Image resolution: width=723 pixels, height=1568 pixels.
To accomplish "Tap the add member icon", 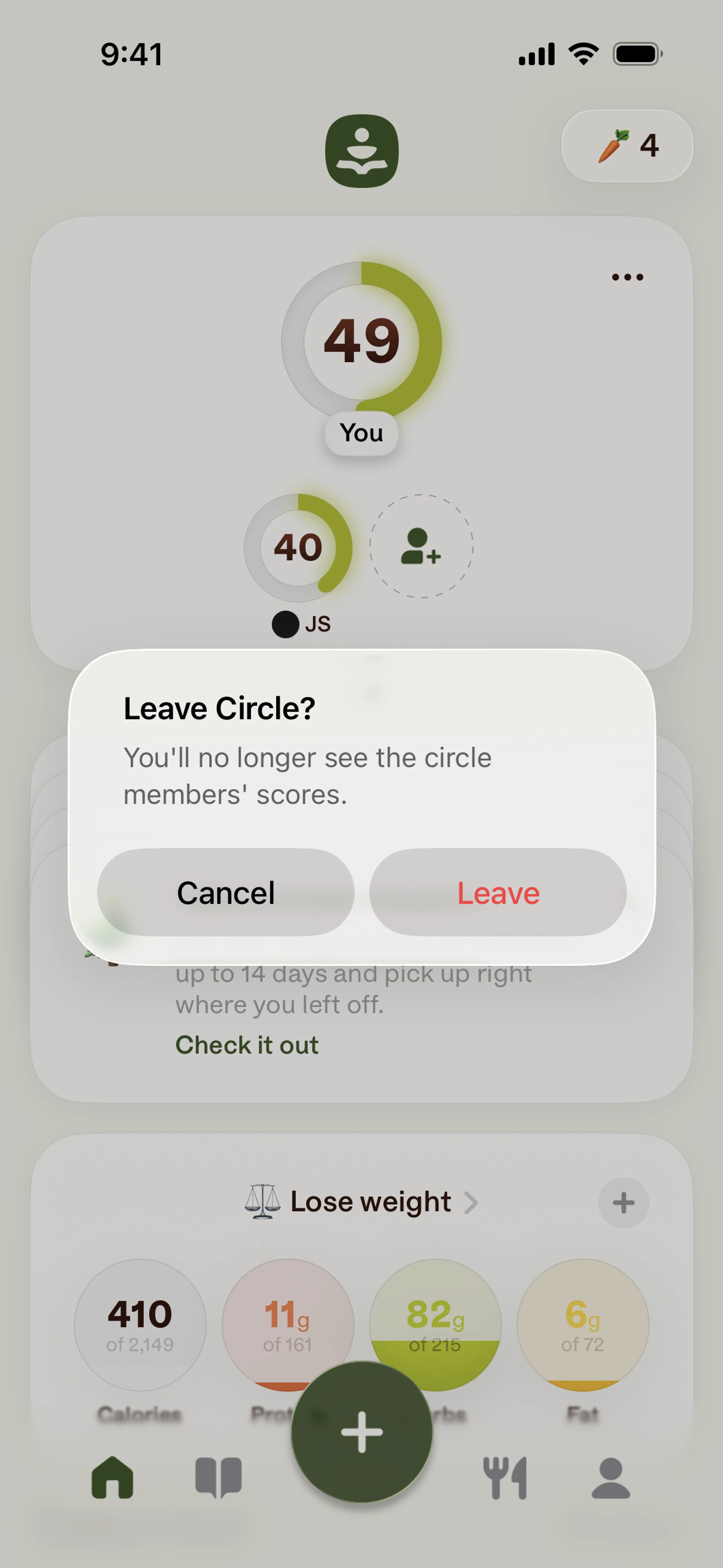I will [421, 546].
